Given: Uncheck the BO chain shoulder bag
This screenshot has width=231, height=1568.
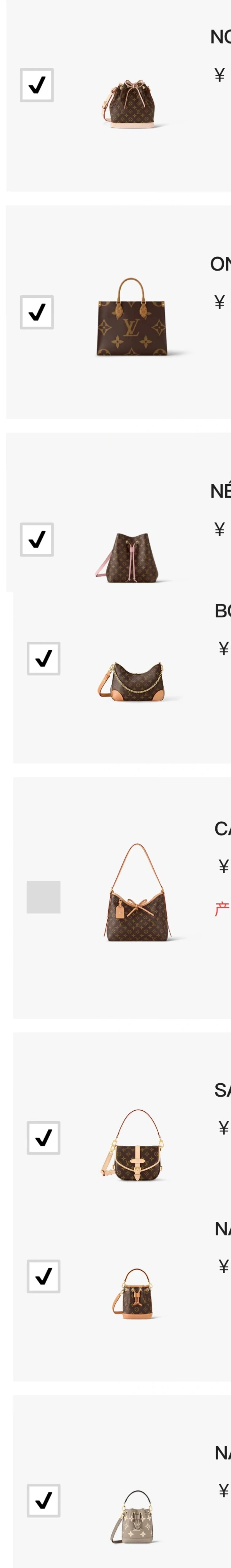Looking at the screenshot, I should [x=43, y=658].
